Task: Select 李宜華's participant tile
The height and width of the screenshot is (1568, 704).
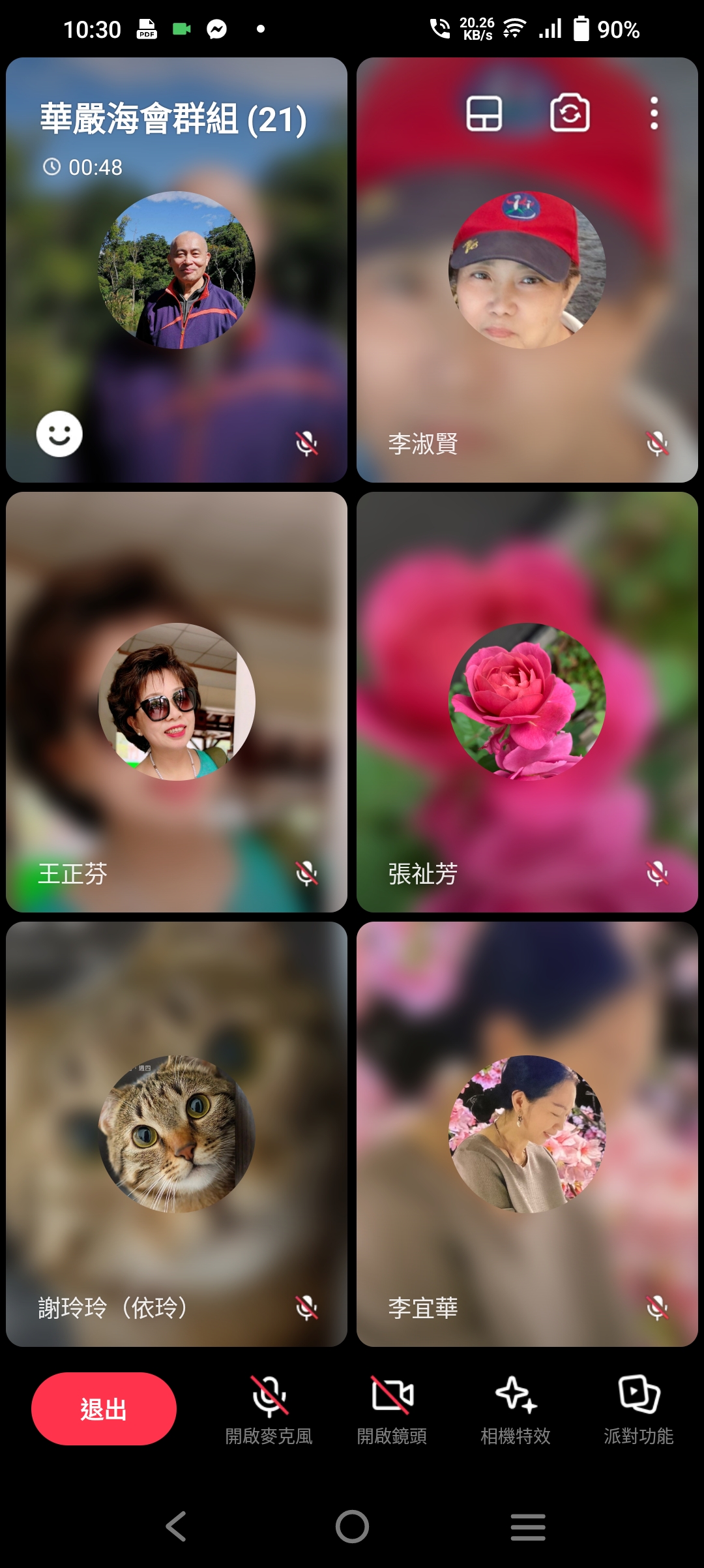Action: (527, 1134)
